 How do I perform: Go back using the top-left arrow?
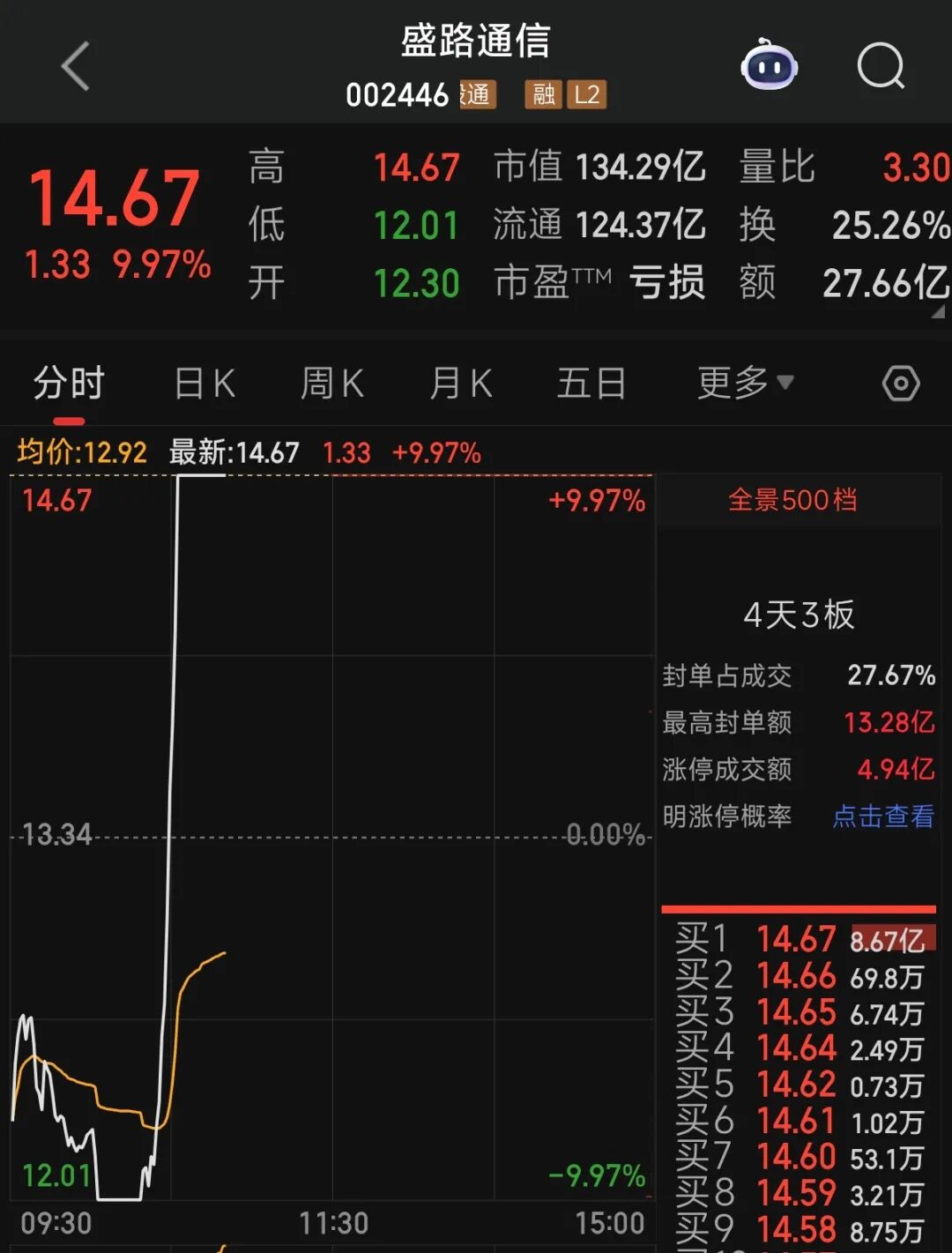click(76, 66)
